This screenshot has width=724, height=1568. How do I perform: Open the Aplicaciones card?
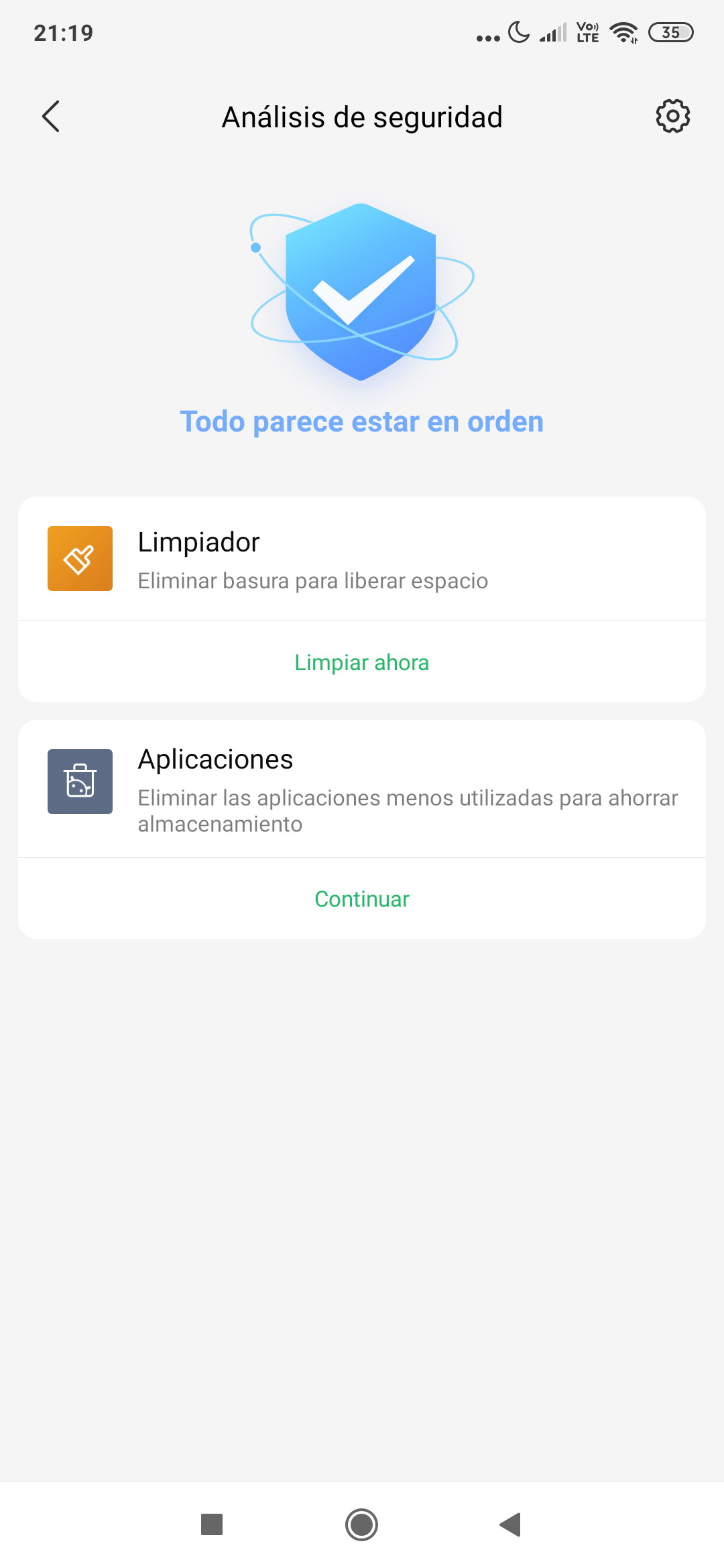click(362, 789)
